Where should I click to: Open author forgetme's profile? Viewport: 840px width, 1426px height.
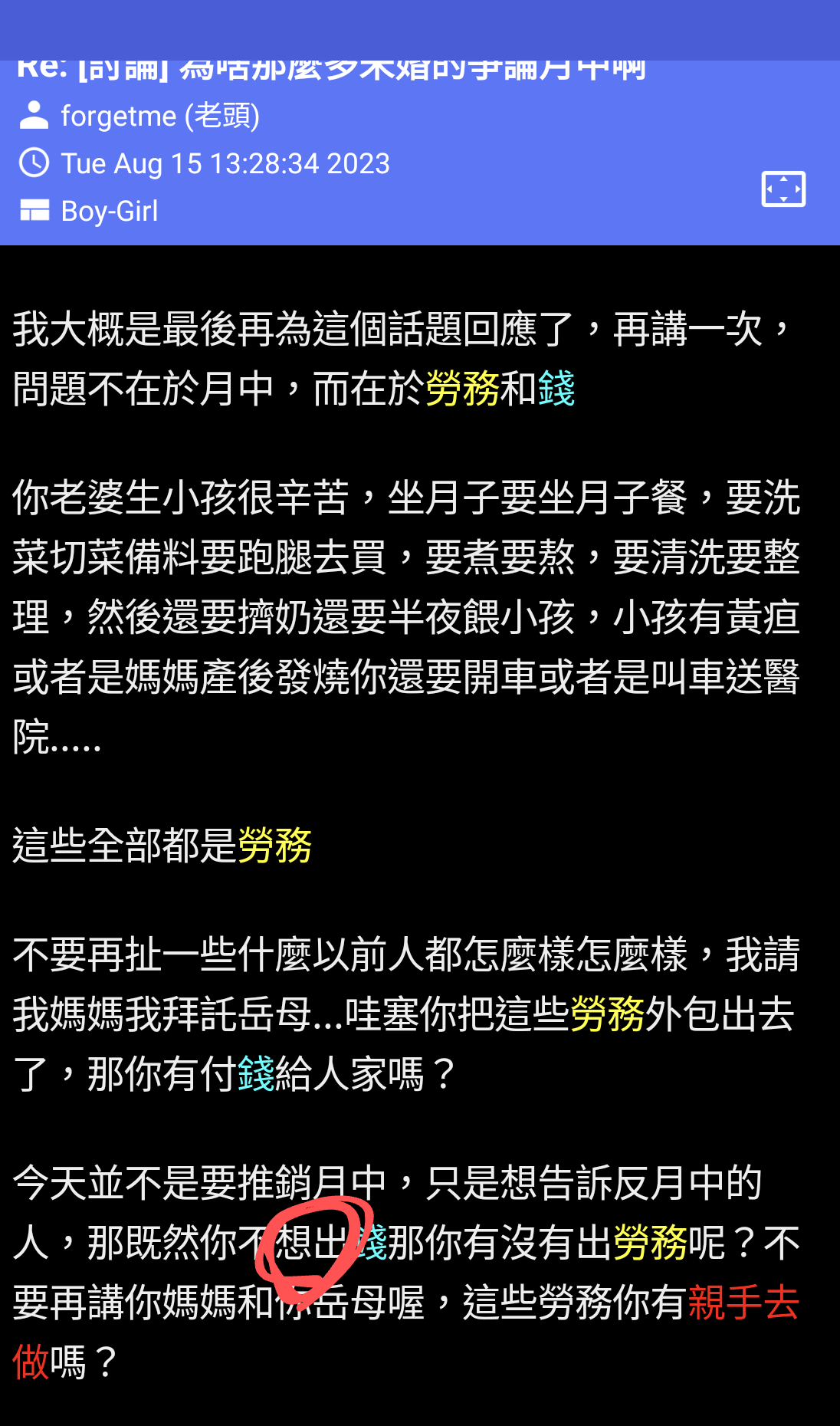pos(159,117)
